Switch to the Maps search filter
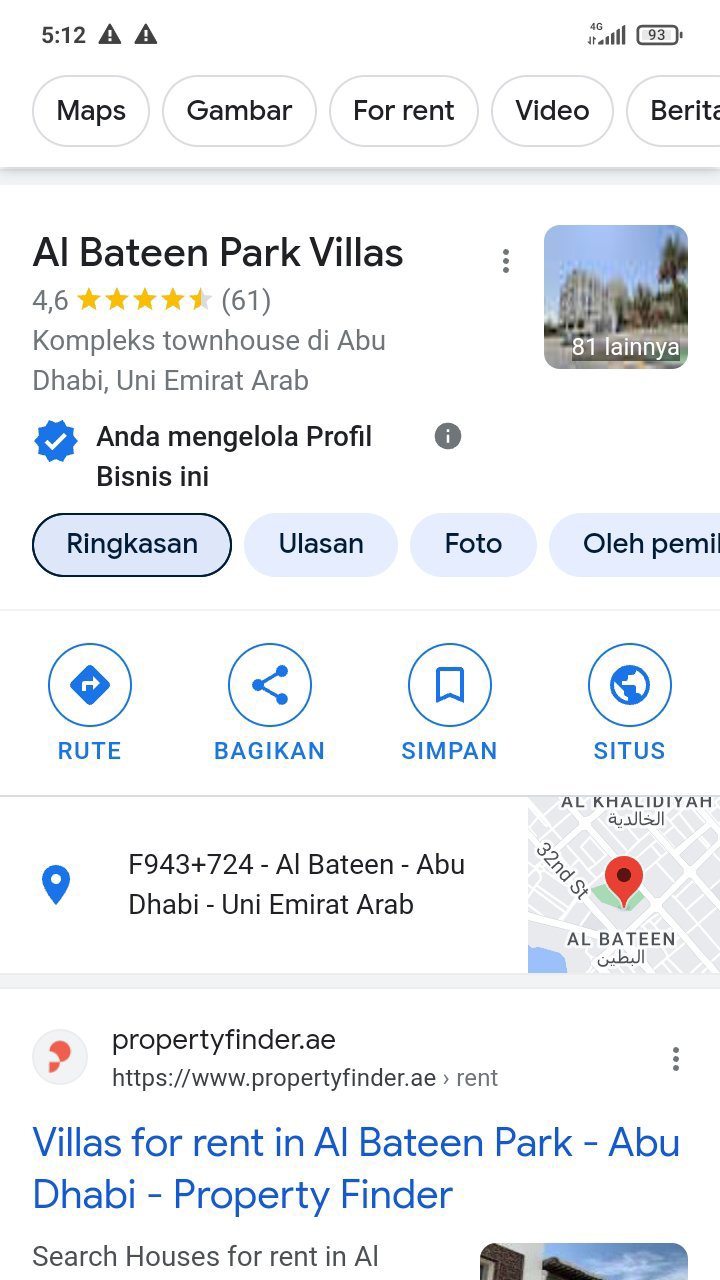The image size is (720, 1280). (x=91, y=111)
